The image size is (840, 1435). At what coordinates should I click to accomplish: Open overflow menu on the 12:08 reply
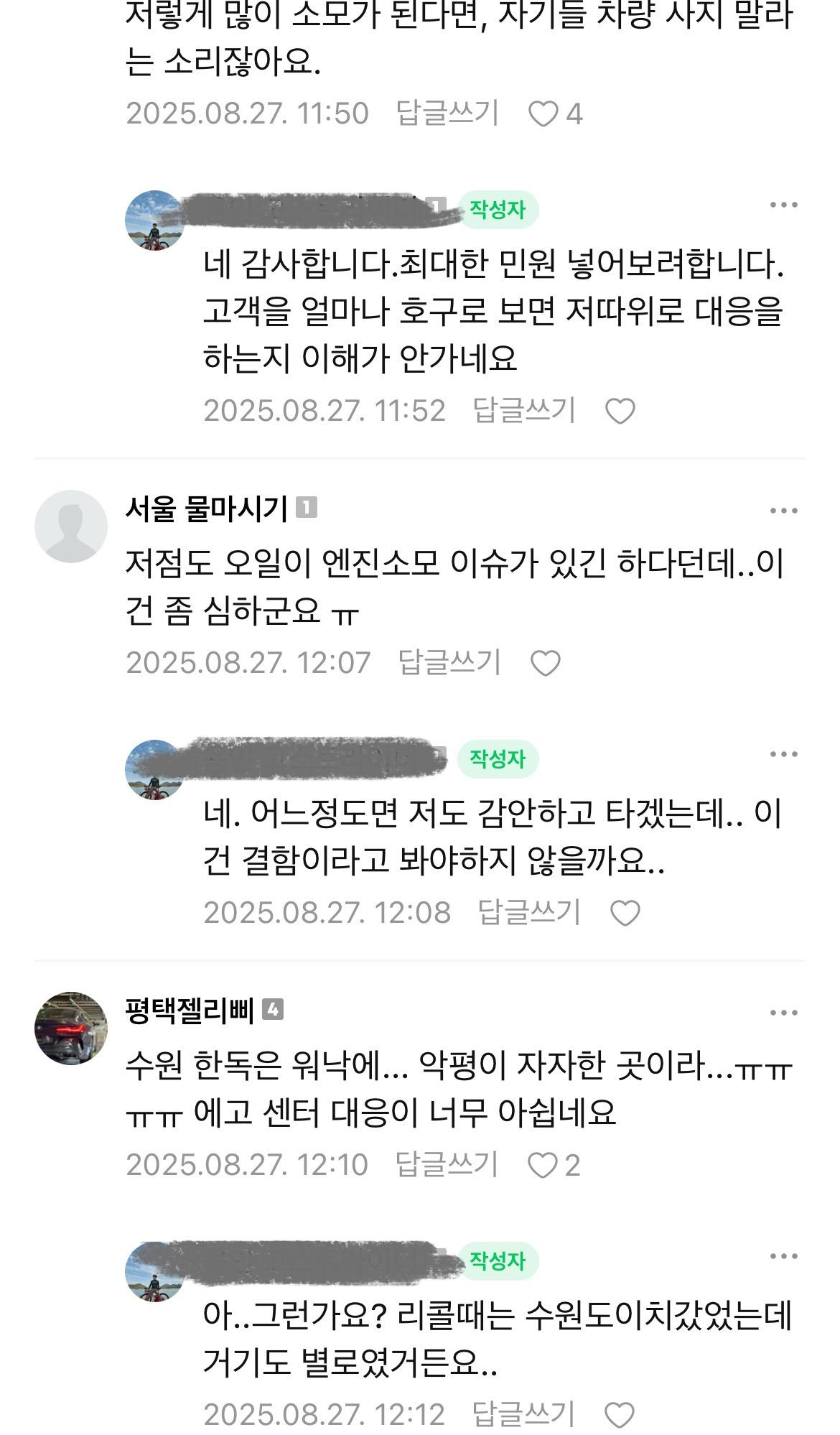pos(783,754)
